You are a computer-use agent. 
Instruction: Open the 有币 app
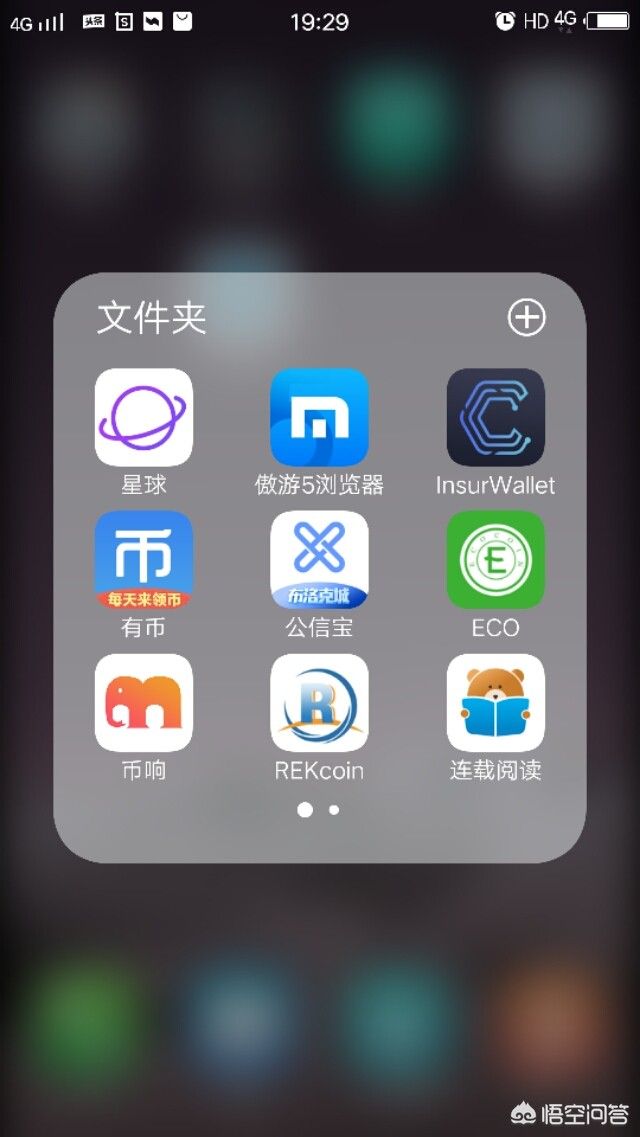click(144, 560)
